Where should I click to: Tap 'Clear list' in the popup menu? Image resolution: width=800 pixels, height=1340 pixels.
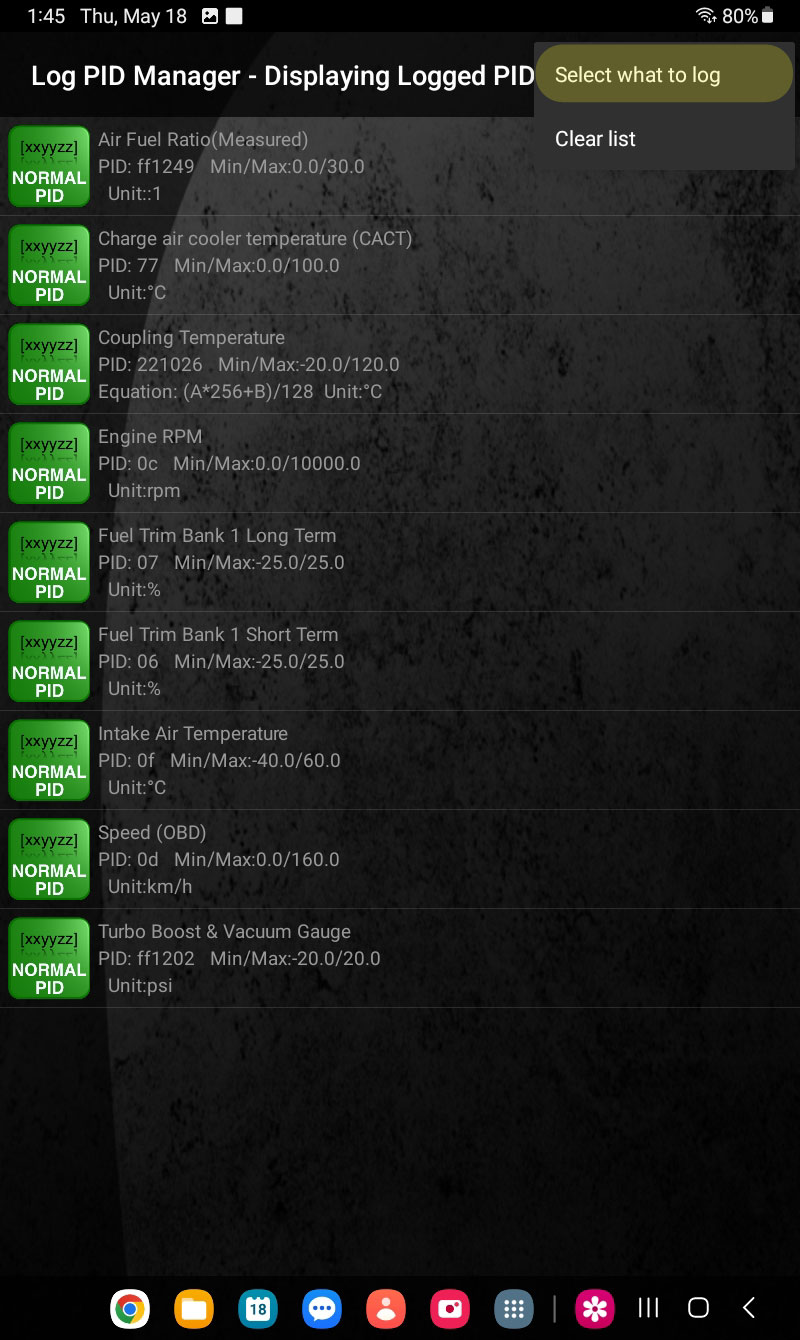664,139
